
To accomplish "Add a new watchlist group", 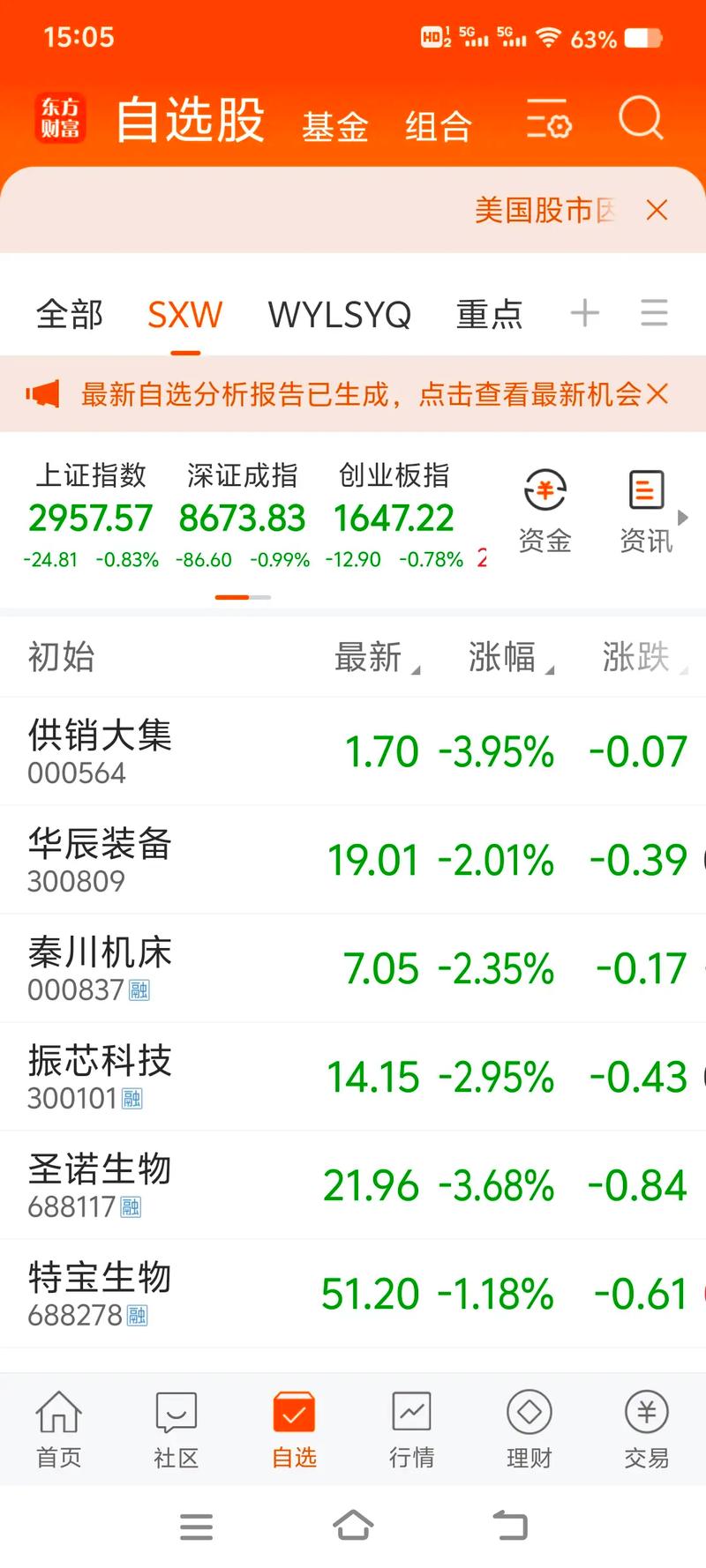I will coord(584,313).
